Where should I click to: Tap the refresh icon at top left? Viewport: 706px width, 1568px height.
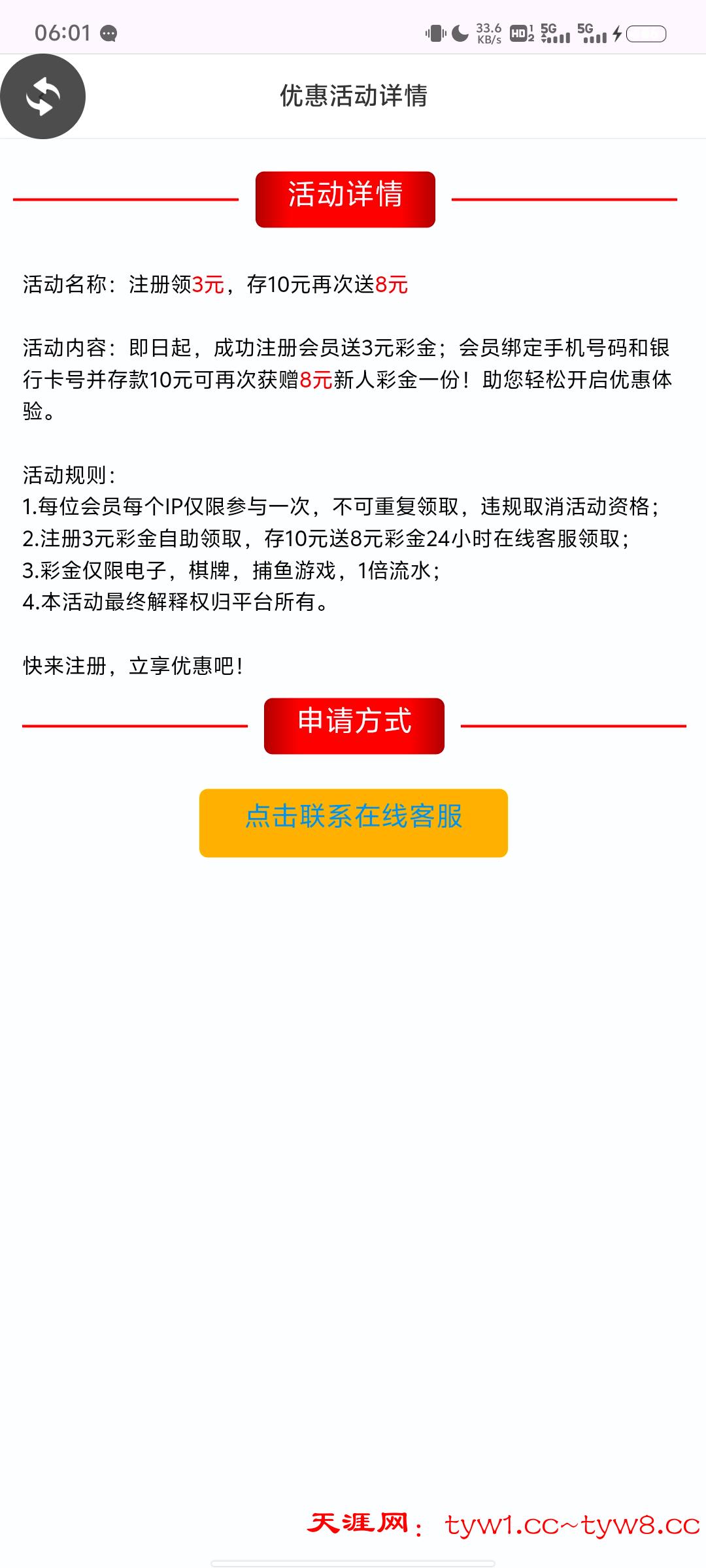pyautogui.click(x=42, y=97)
